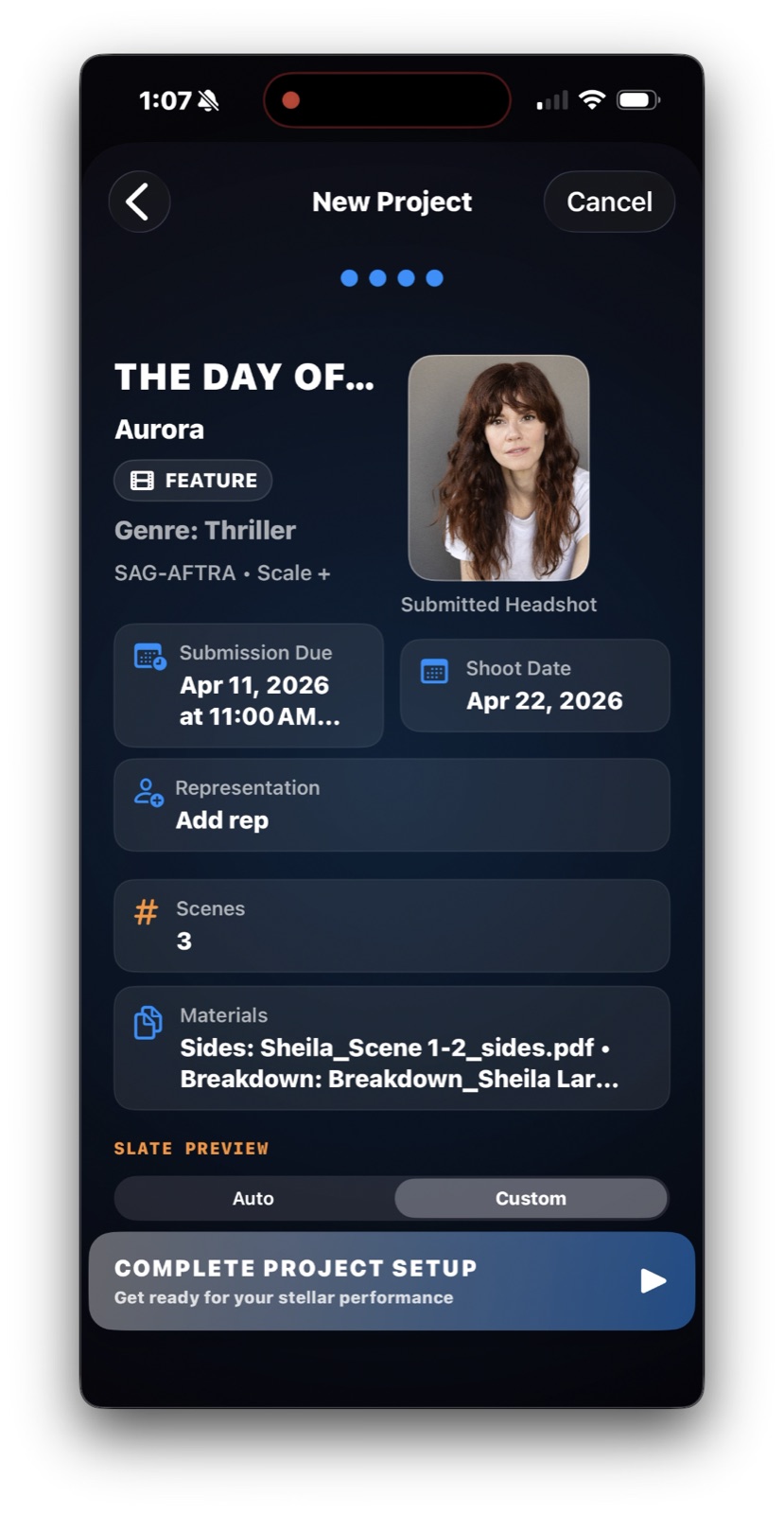Tap the red recording indicator in status bar

click(293, 99)
